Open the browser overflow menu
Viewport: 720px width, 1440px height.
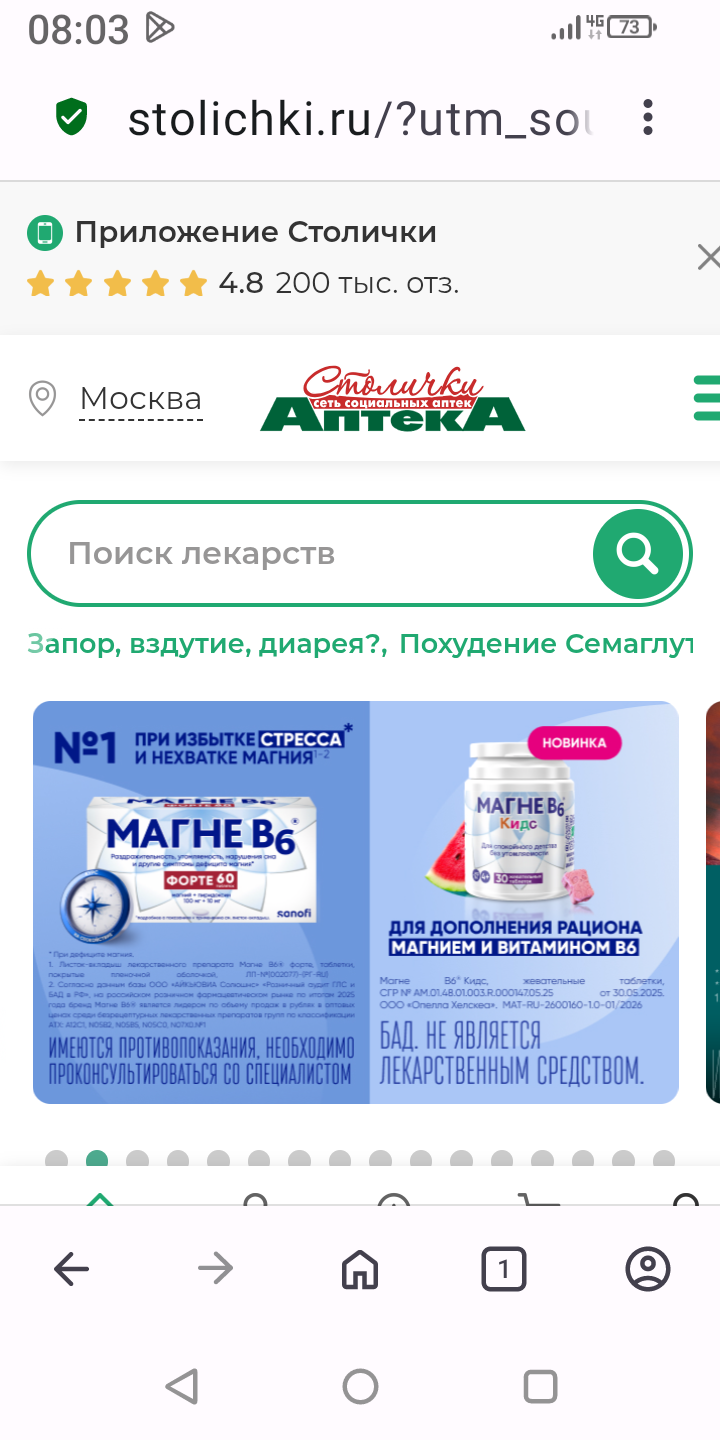[x=648, y=118]
